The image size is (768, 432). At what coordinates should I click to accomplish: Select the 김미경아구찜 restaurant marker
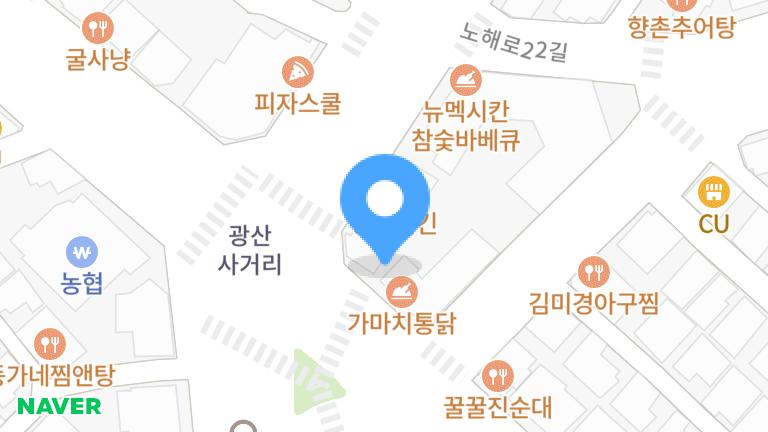coord(594,271)
